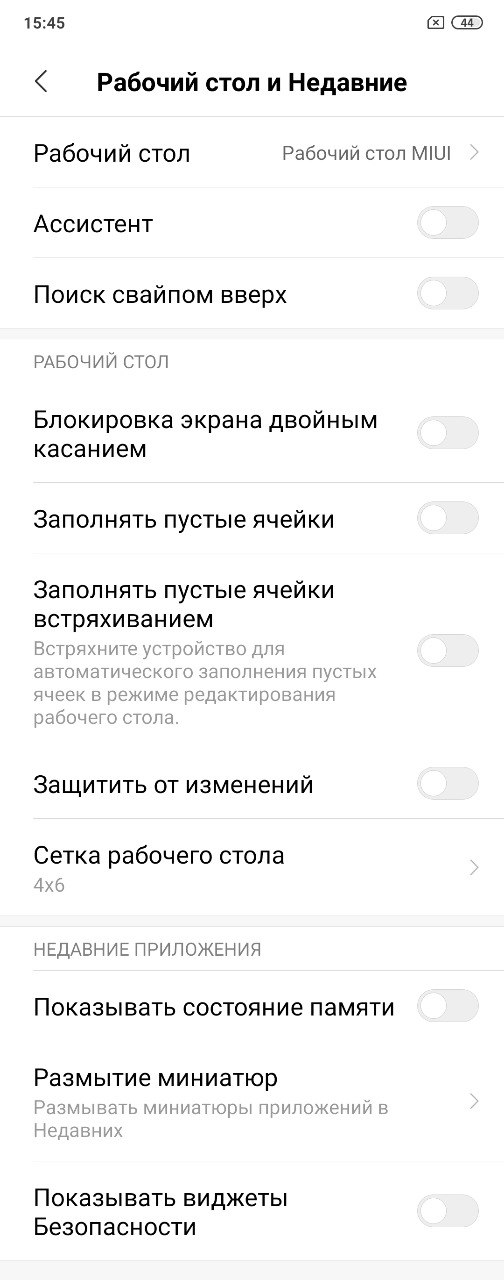Toggle Заполнять пустые ячейки switch
The width and height of the screenshot is (504, 1280).
click(x=448, y=518)
